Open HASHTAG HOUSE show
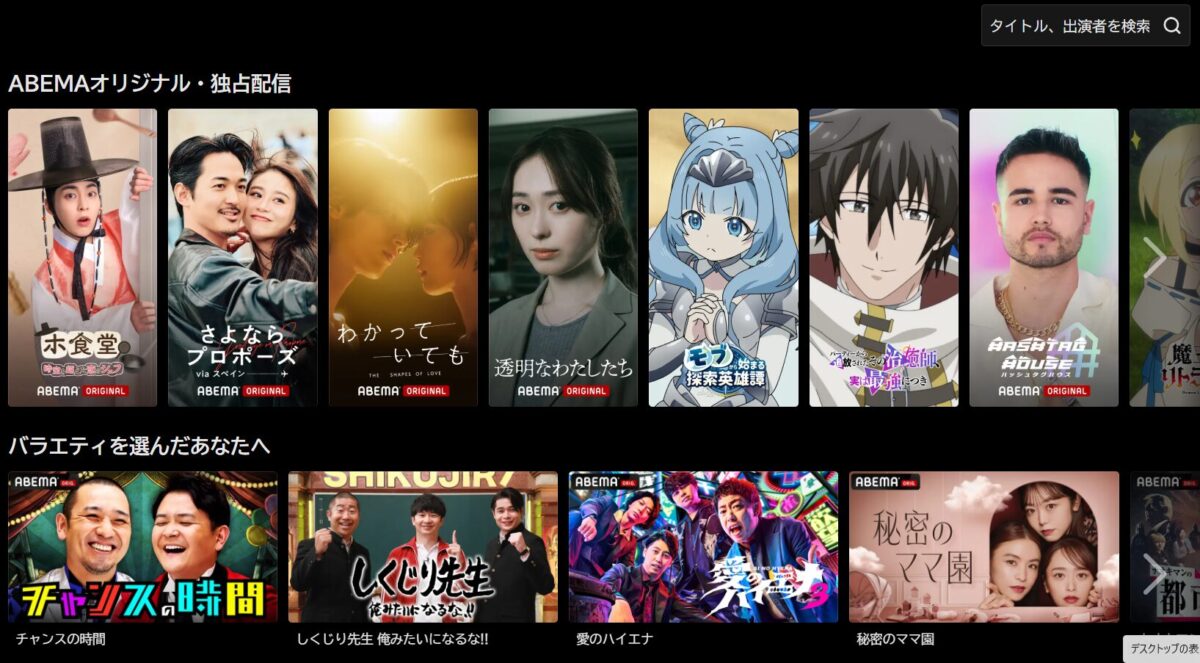 pyautogui.click(x=1044, y=257)
